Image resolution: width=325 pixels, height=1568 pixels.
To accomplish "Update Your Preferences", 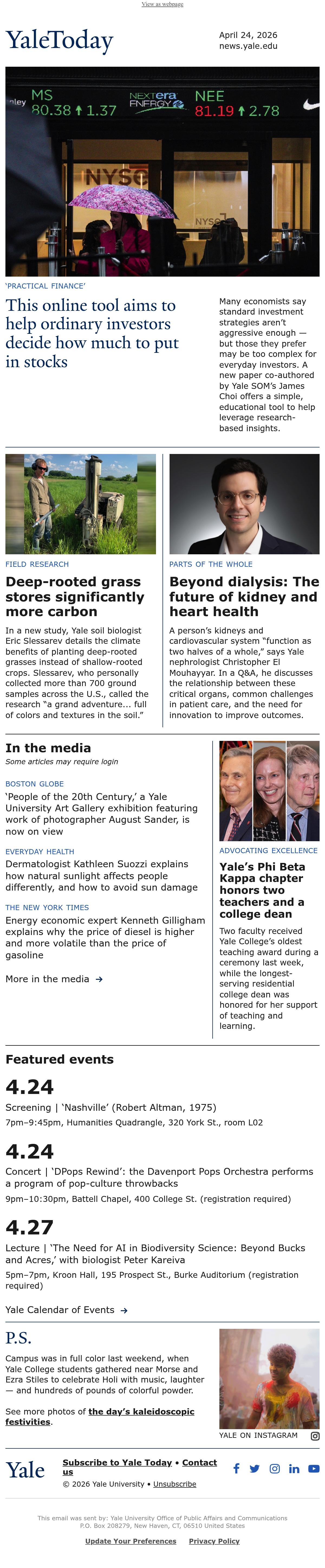I will pos(131,1541).
